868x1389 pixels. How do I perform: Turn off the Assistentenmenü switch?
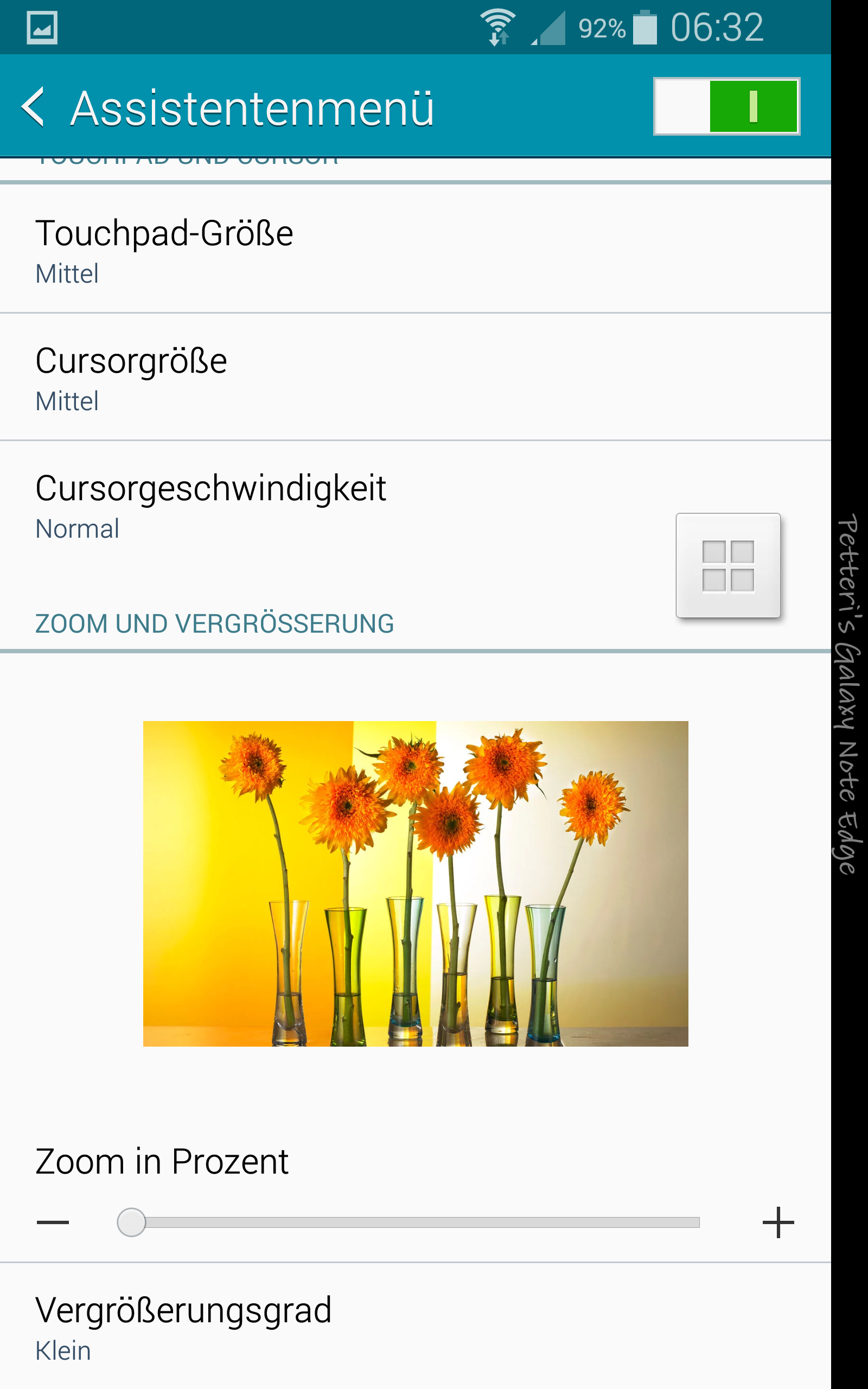pos(726,106)
